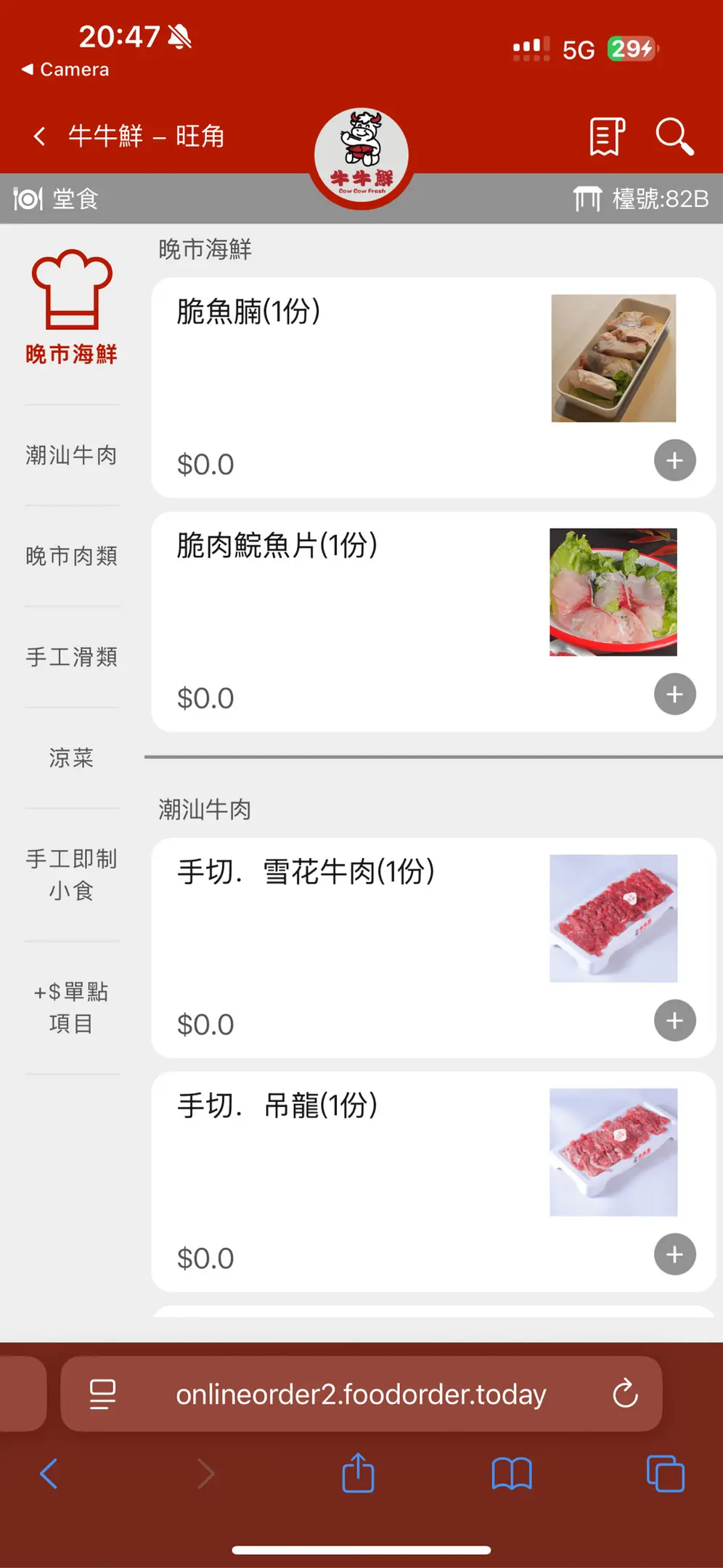Open the menu search magnifier
This screenshot has height=1568, width=723.
pyautogui.click(x=674, y=136)
